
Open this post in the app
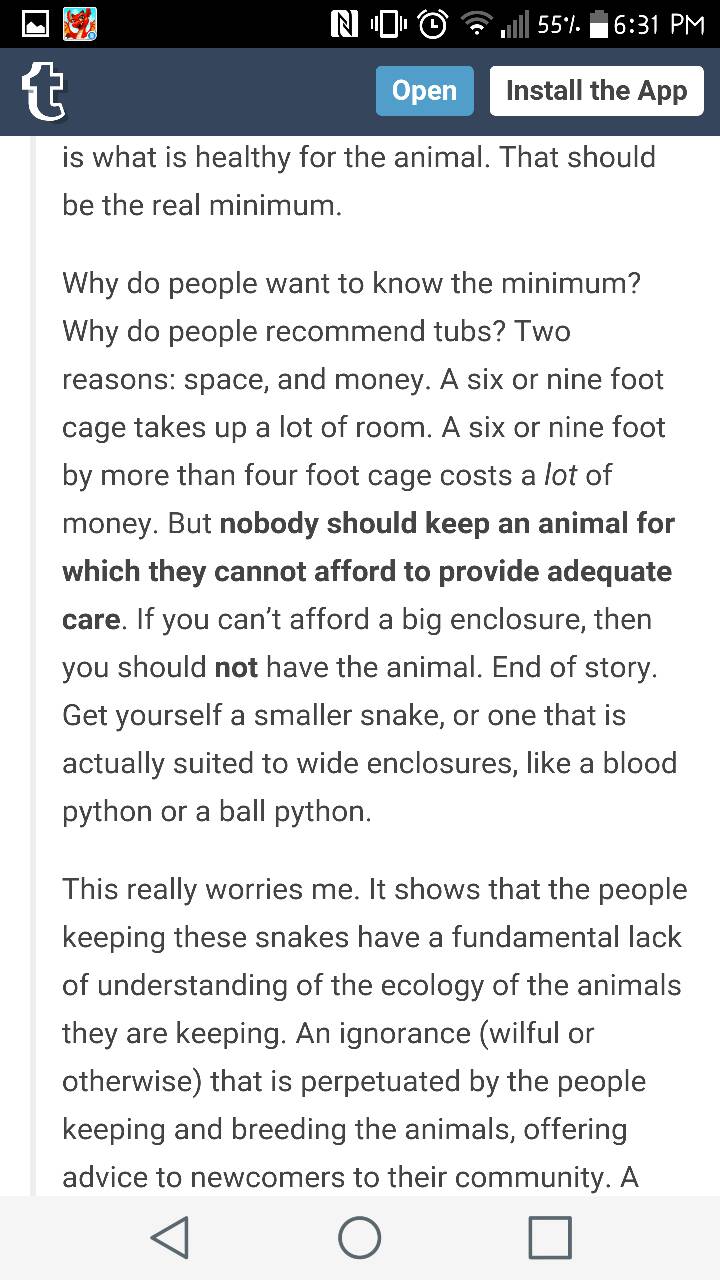click(x=424, y=91)
